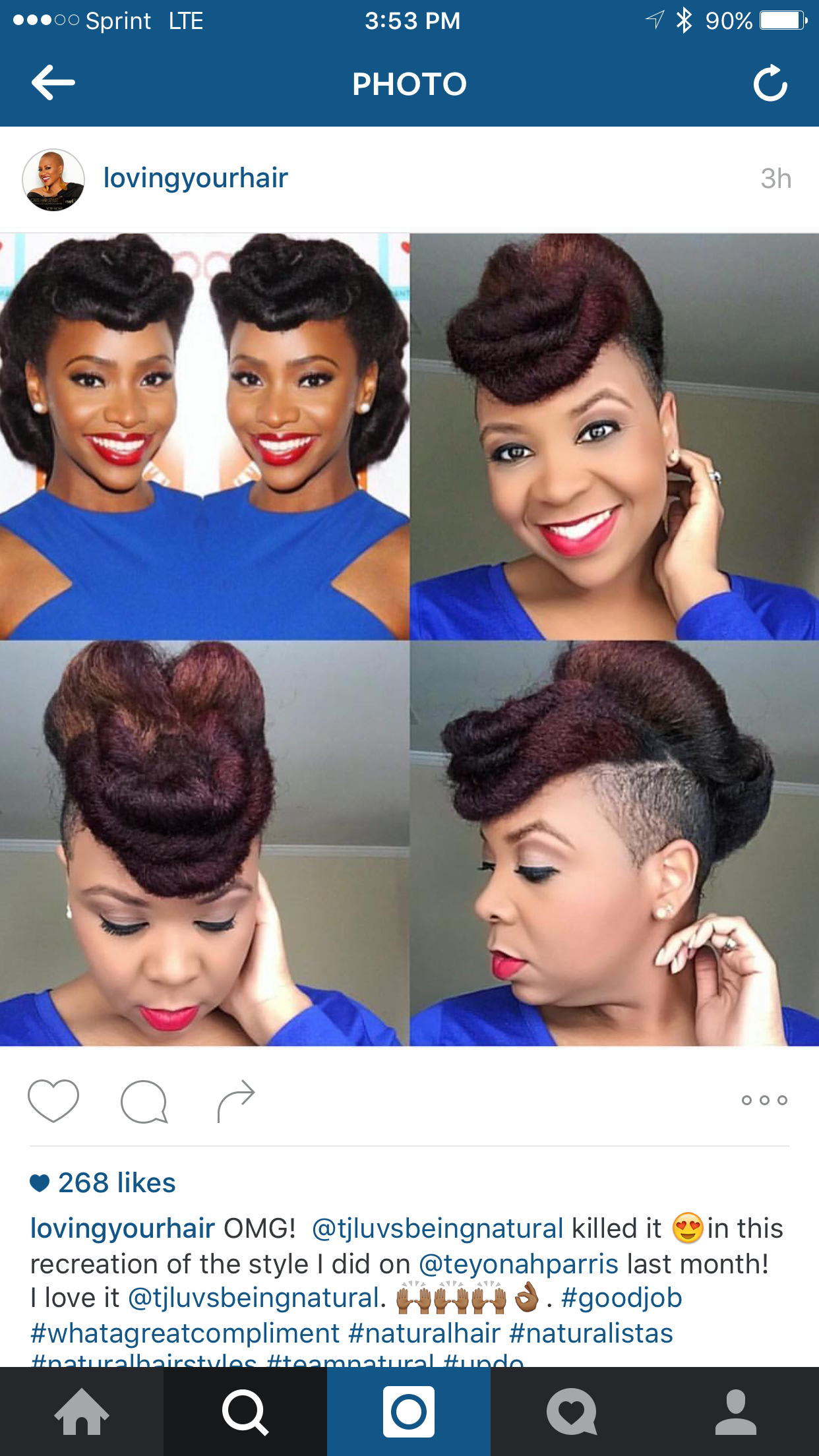The width and height of the screenshot is (819, 1456).
Task: Open the #naturalistas hashtag
Action: click(591, 1333)
